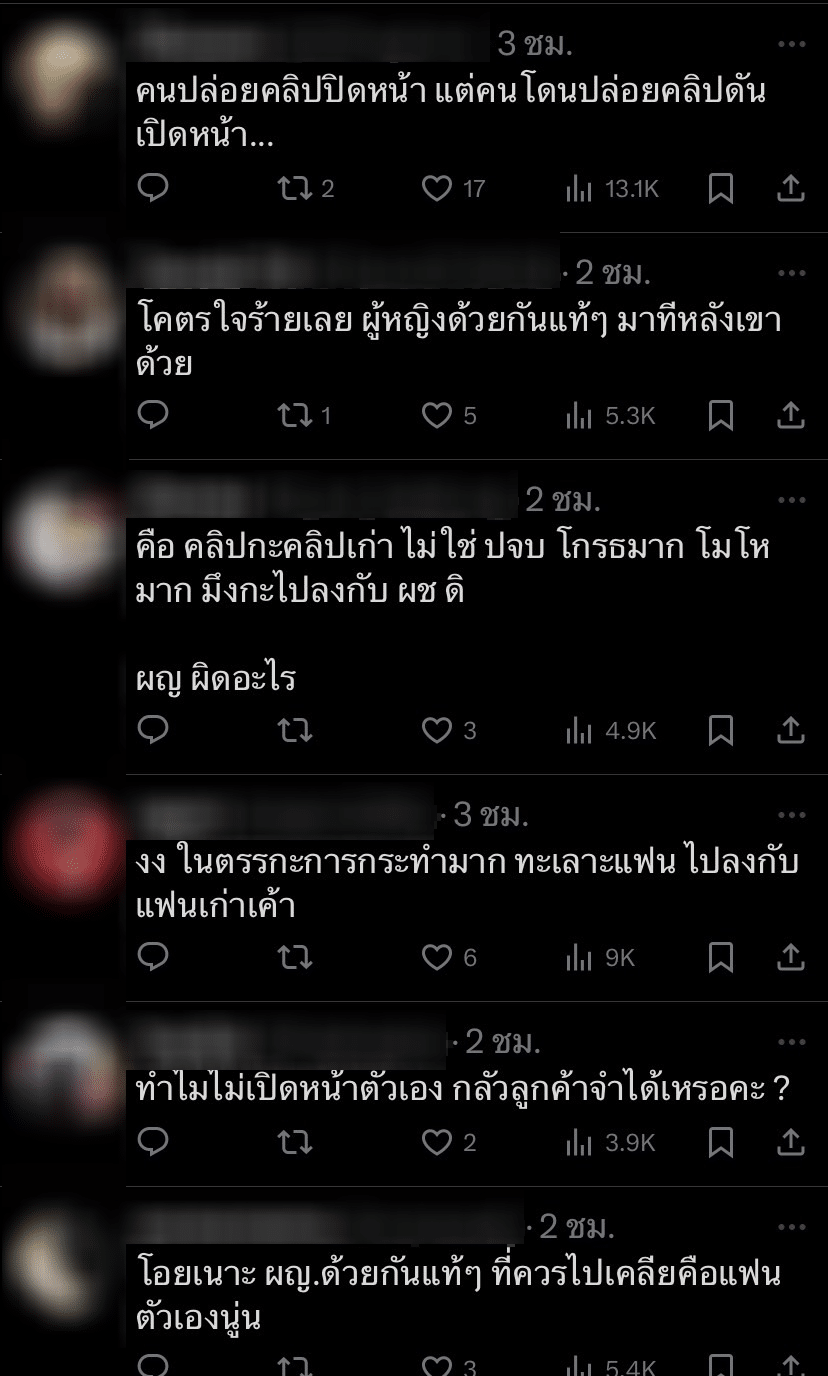The height and width of the screenshot is (1376, 828).
Task: Like the reply with 17 likes
Action: point(437,188)
